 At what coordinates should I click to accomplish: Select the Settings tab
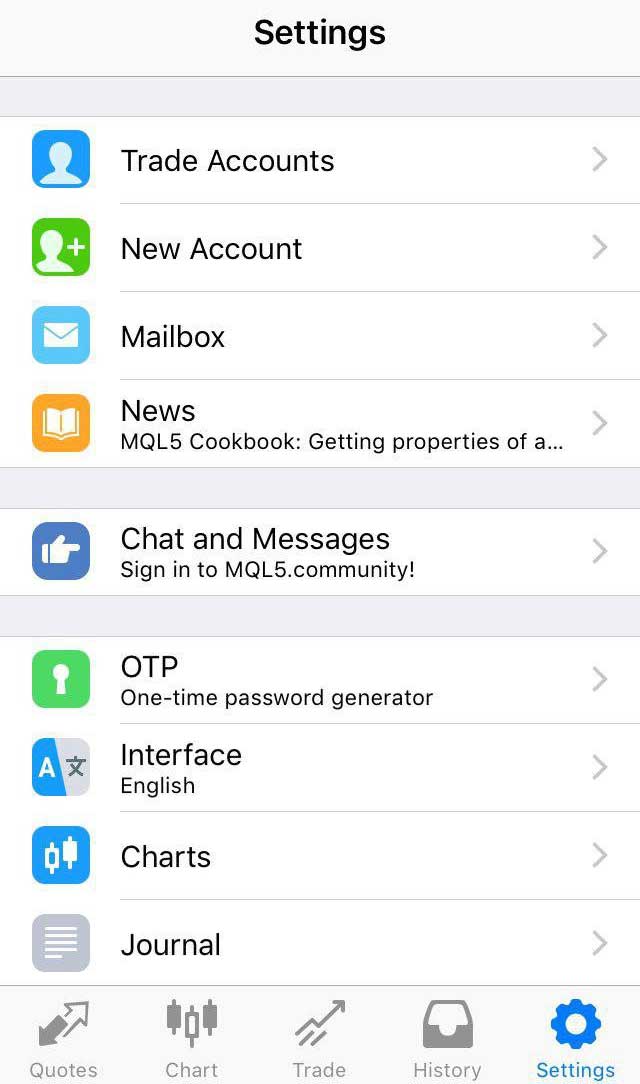click(x=575, y=1038)
